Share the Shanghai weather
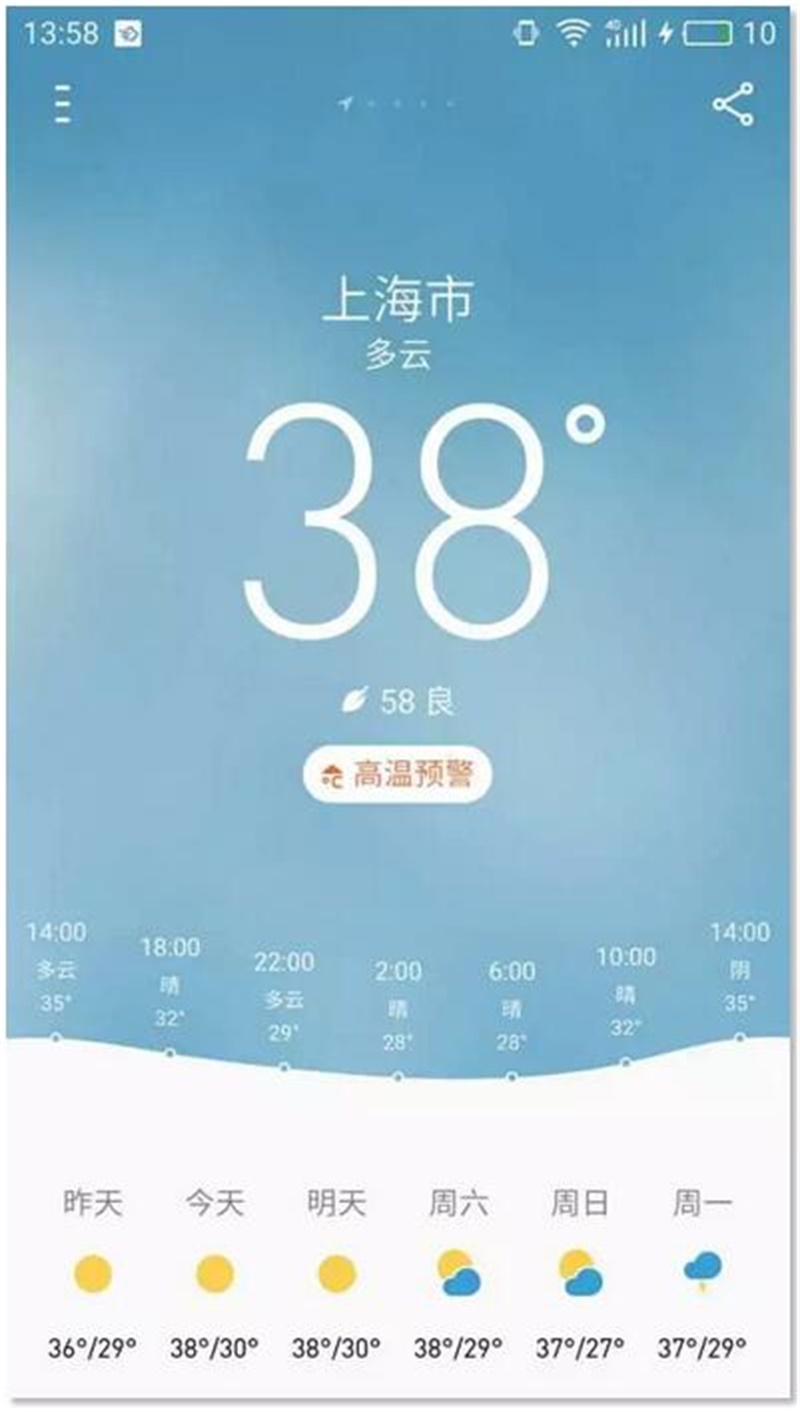Image resolution: width=800 pixels, height=1412 pixels. [x=732, y=105]
